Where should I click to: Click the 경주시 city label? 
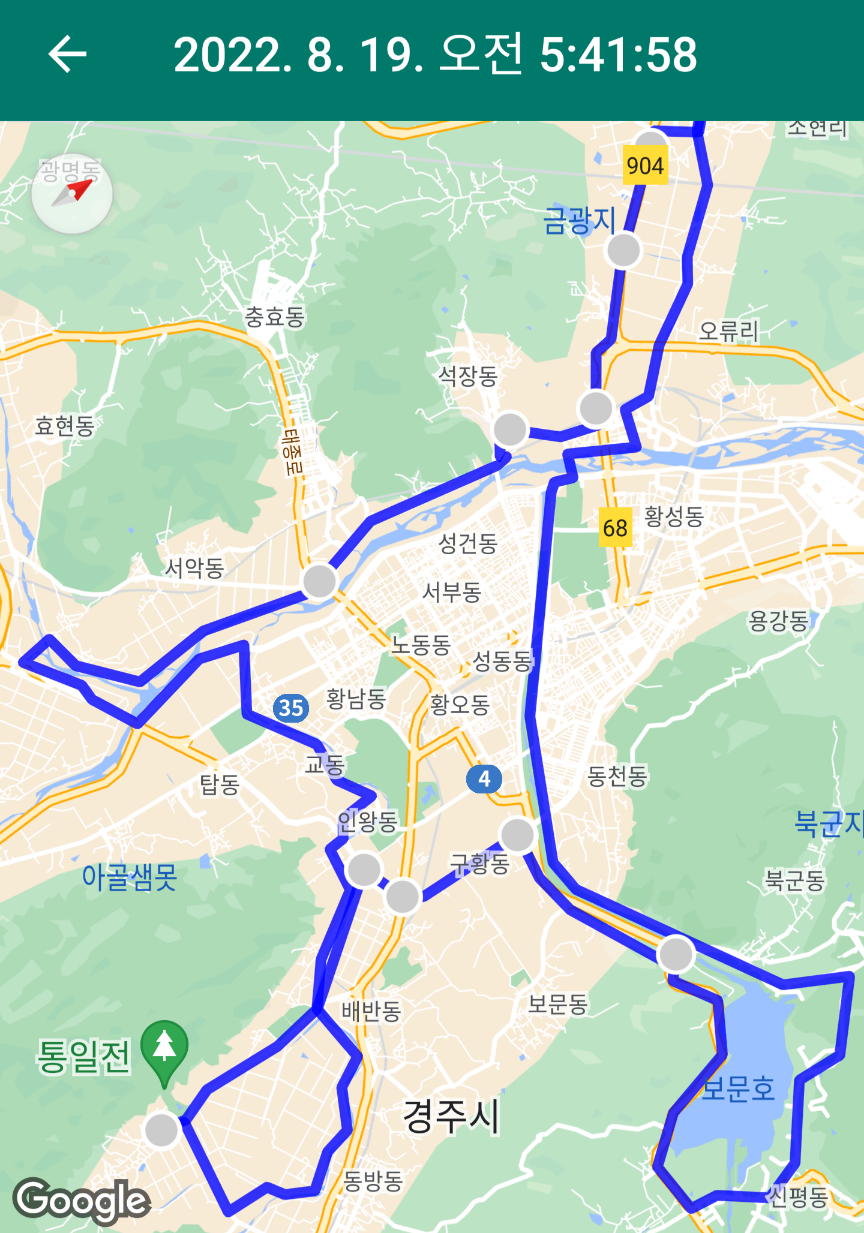click(x=449, y=1119)
